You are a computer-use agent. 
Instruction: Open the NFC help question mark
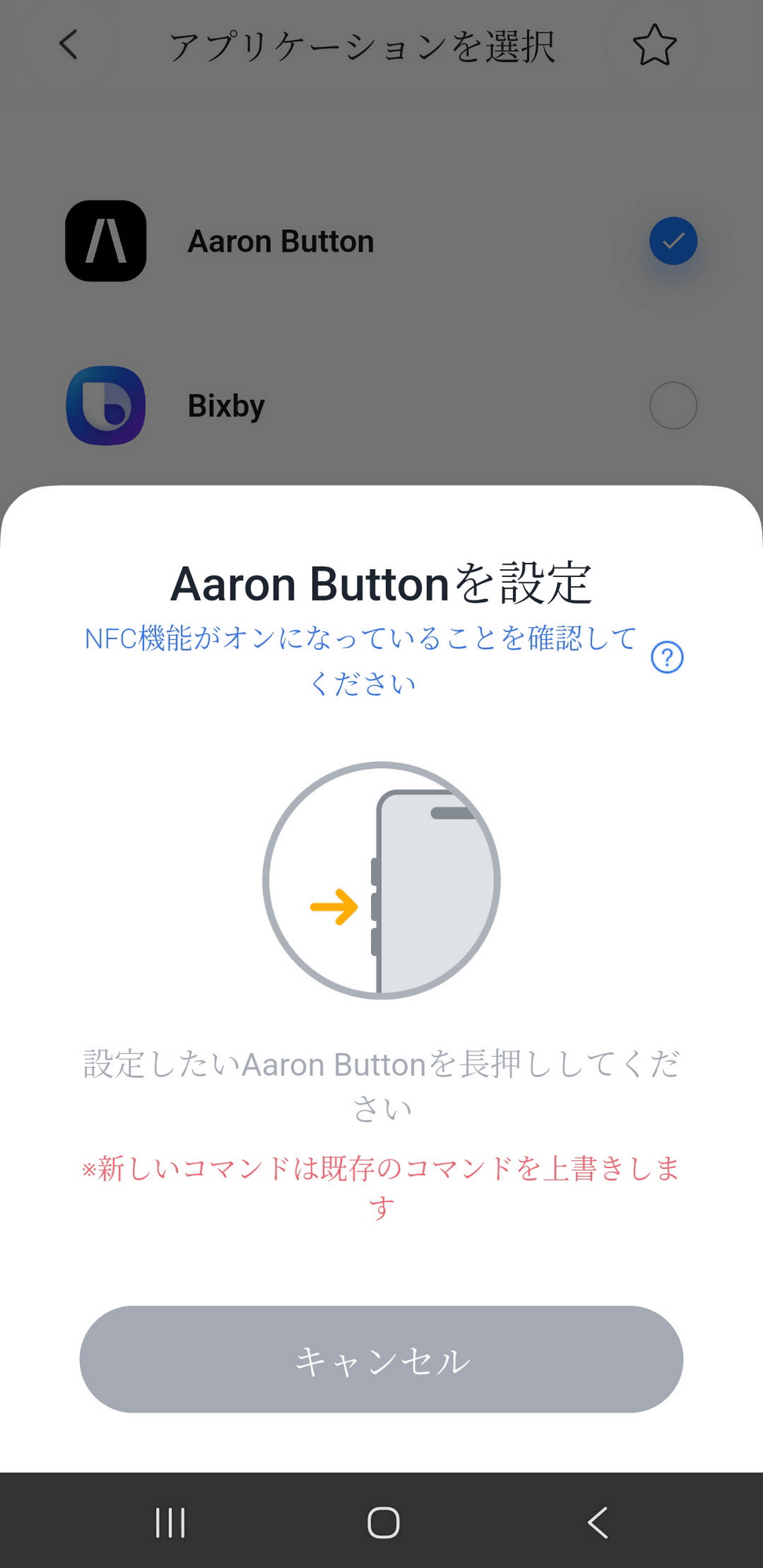pos(667,657)
